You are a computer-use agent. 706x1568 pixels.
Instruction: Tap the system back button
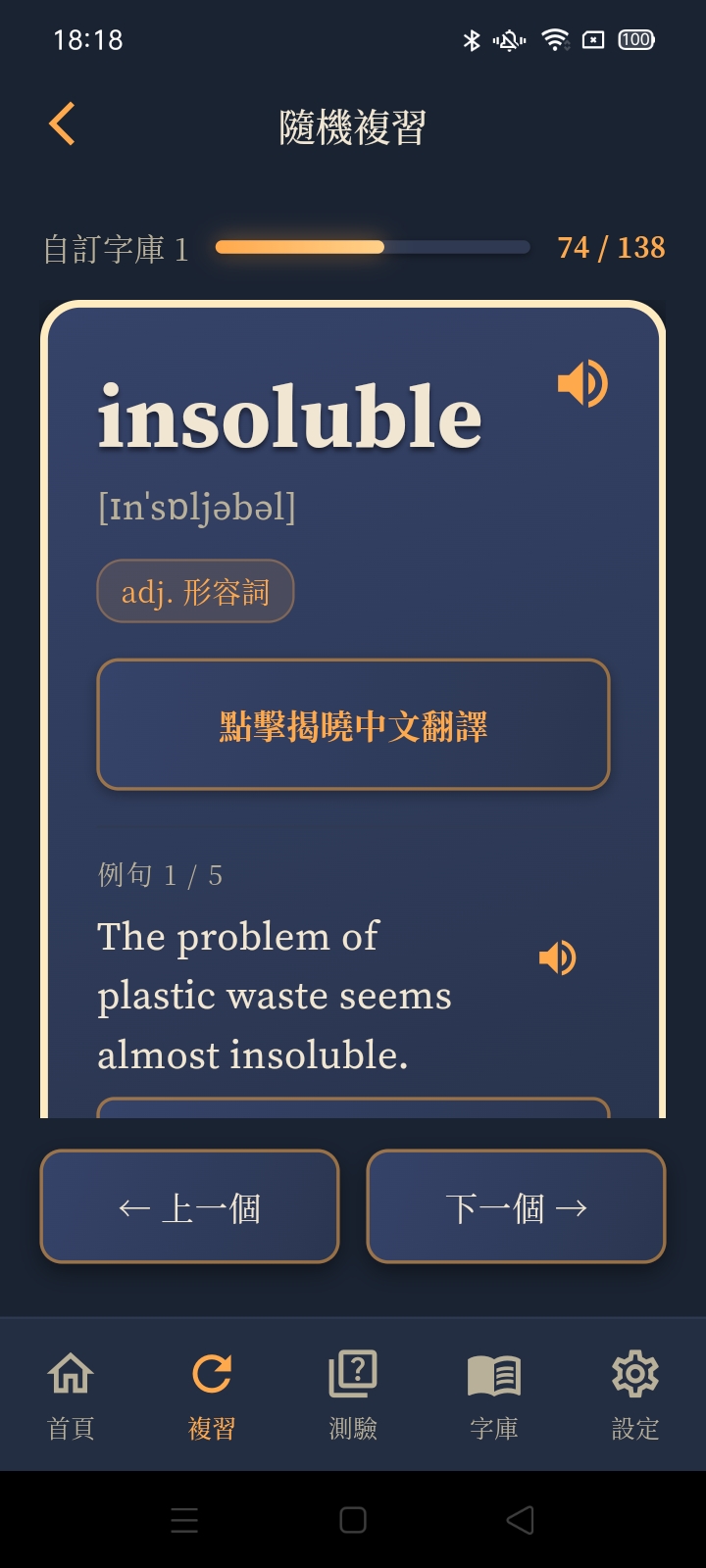(x=521, y=1520)
